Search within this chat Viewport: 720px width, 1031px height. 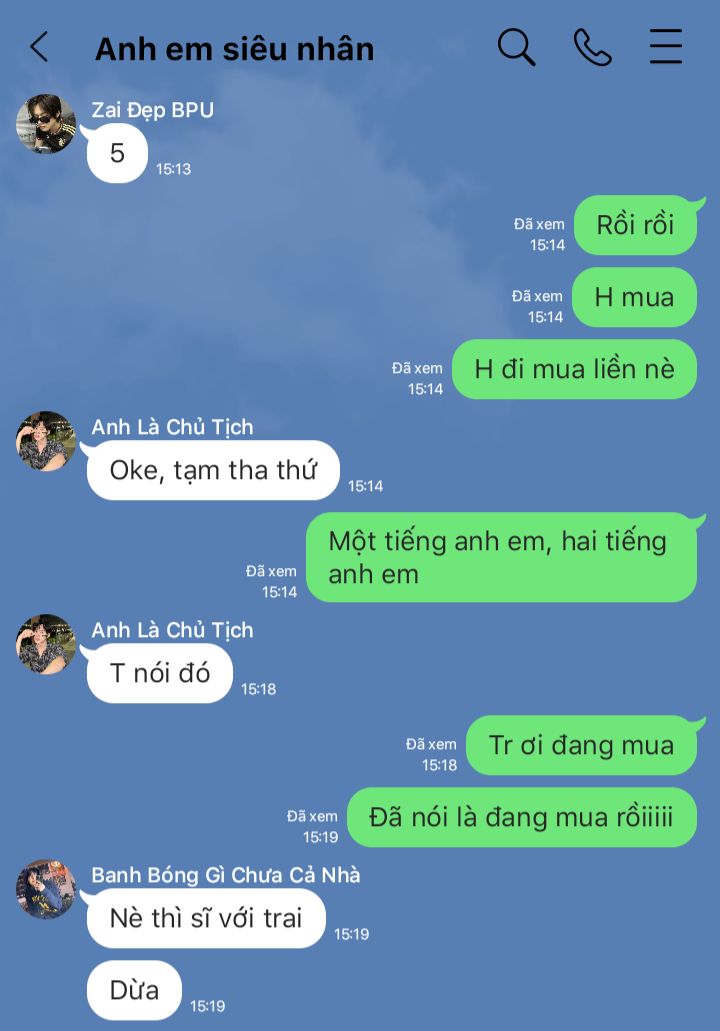516,47
